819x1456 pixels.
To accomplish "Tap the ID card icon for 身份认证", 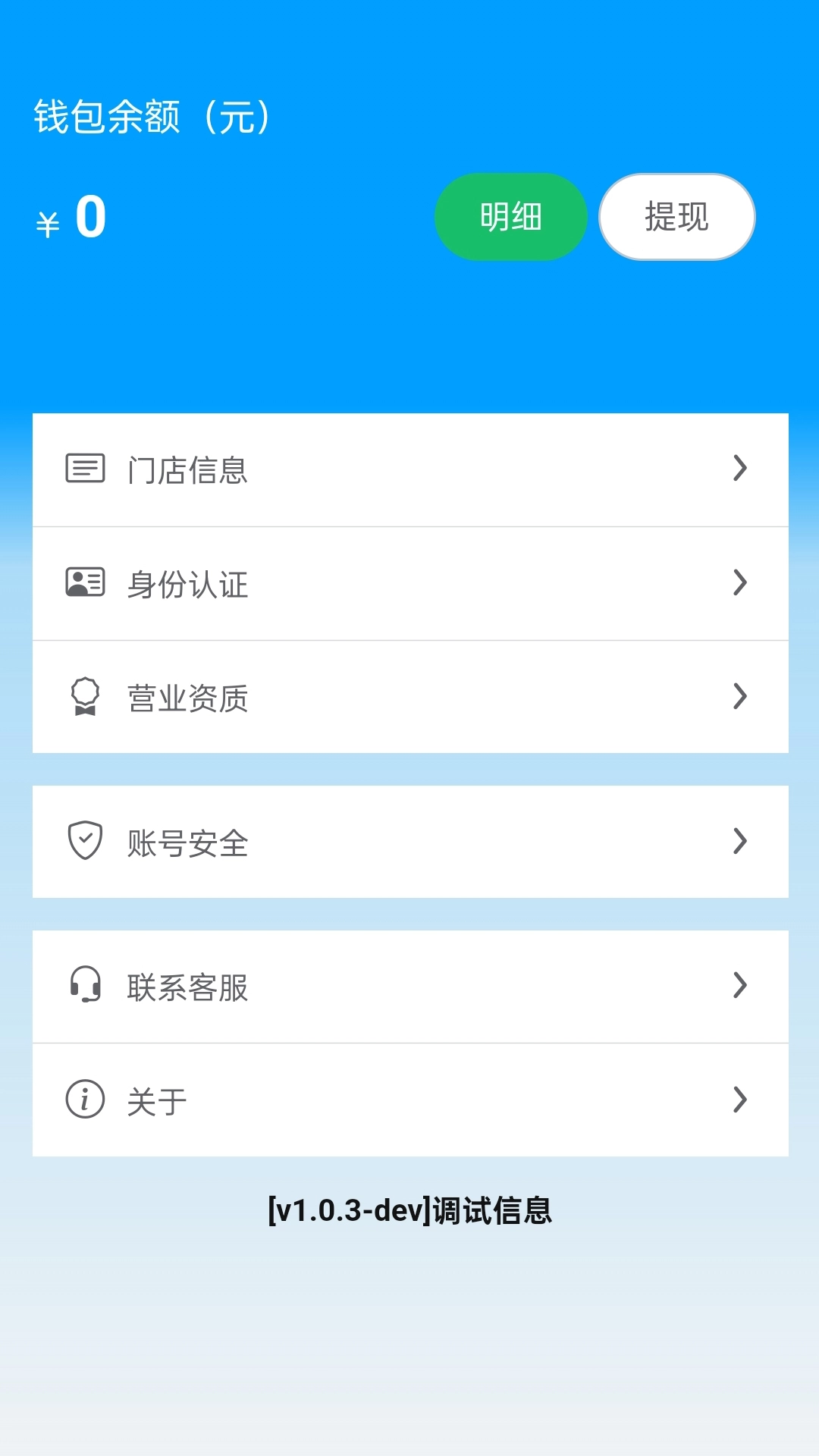I will tap(86, 582).
